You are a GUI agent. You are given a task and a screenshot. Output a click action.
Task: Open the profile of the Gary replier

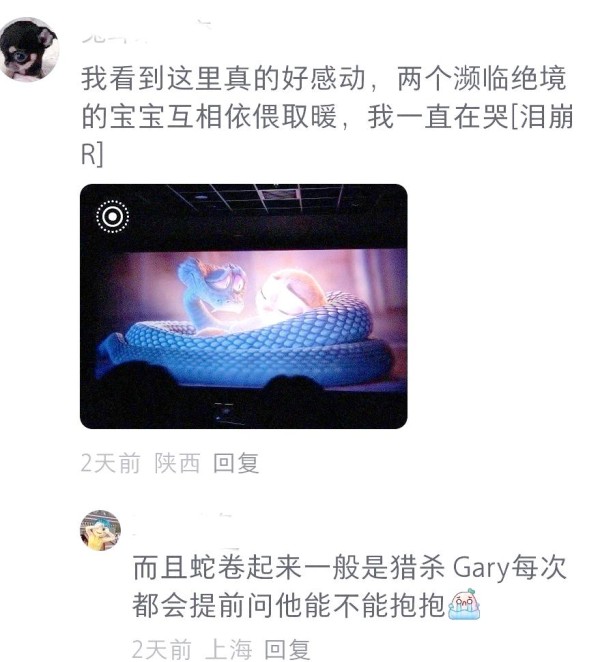(x=100, y=529)
